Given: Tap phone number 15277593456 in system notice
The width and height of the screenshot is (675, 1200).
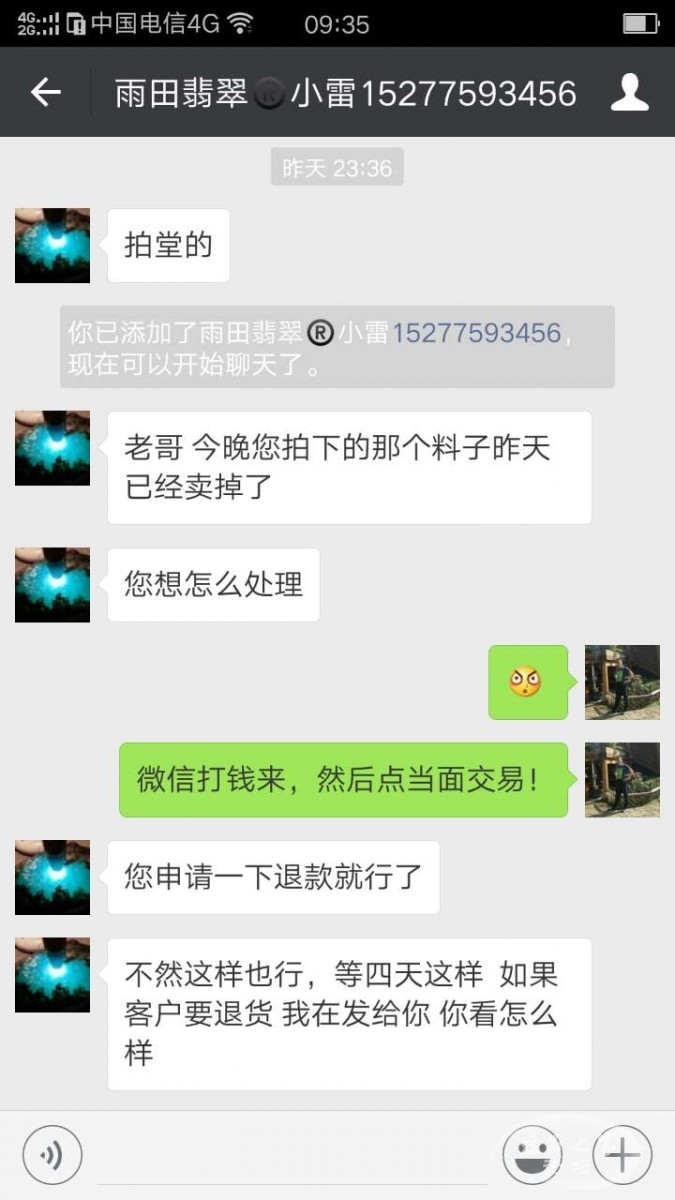Looking at the screenshot, I should pos(476,332).
